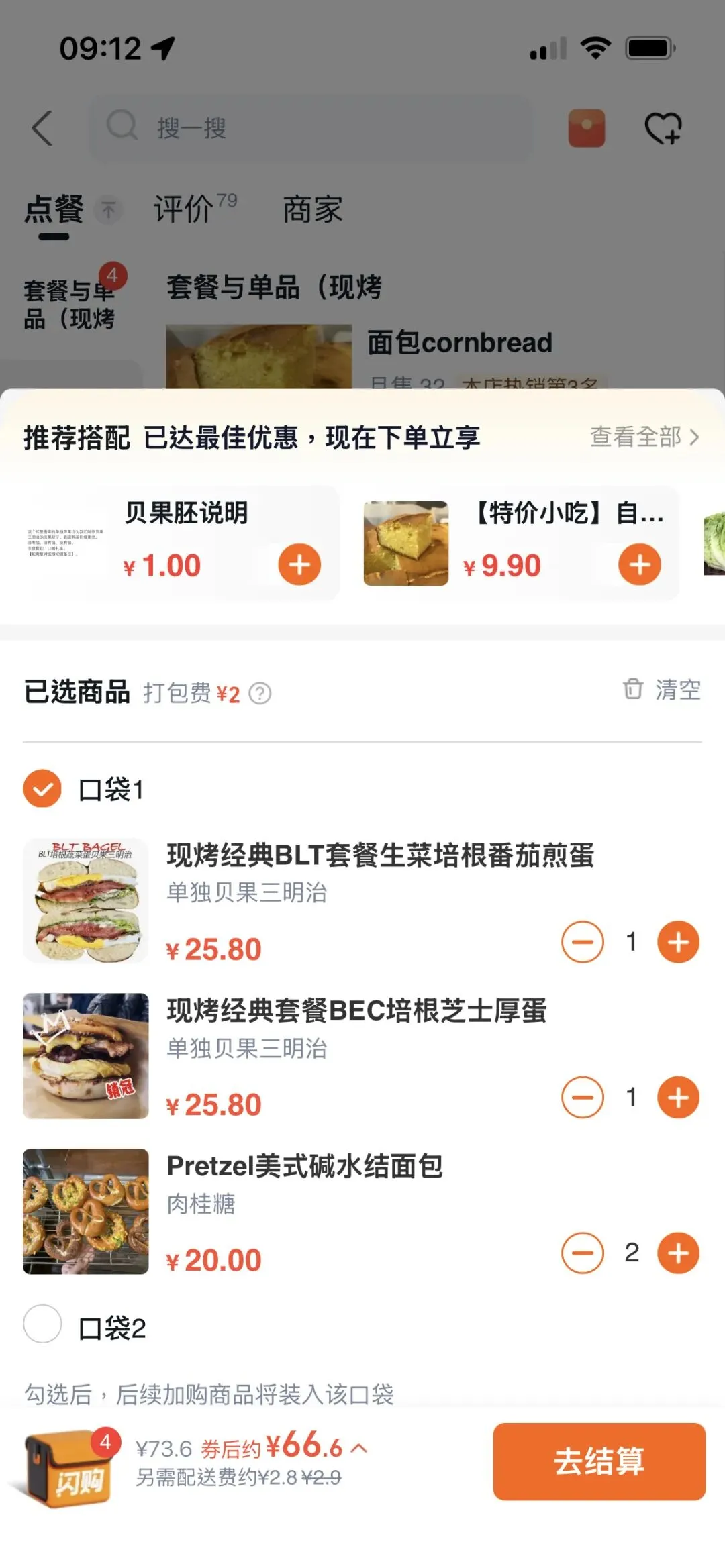Tap the 搜一搜 search box
This screenshot has height=1568, width=725.
click(x=309, y=127)
